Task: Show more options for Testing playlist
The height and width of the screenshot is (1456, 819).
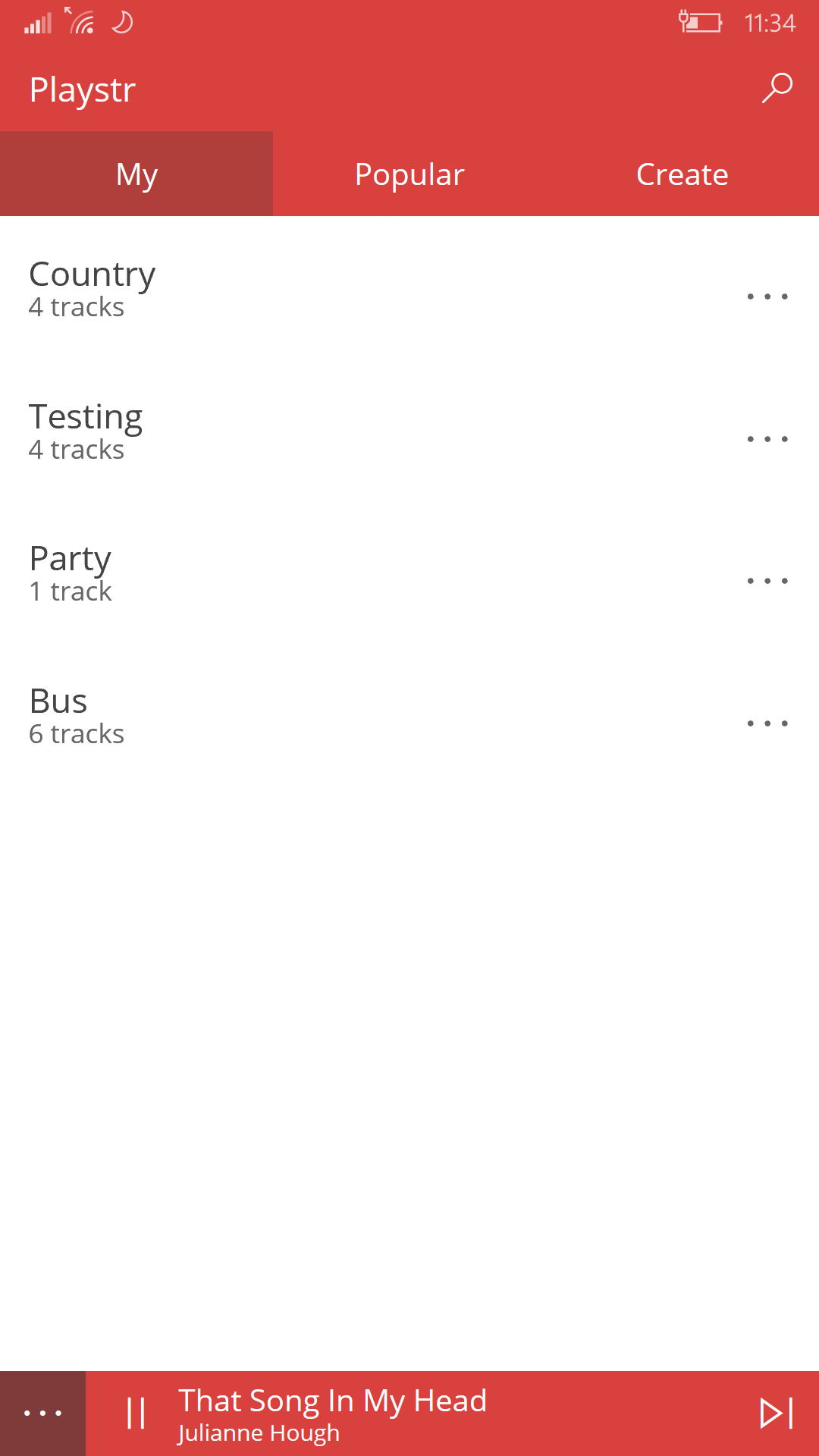Action: (x=767, y=439)
